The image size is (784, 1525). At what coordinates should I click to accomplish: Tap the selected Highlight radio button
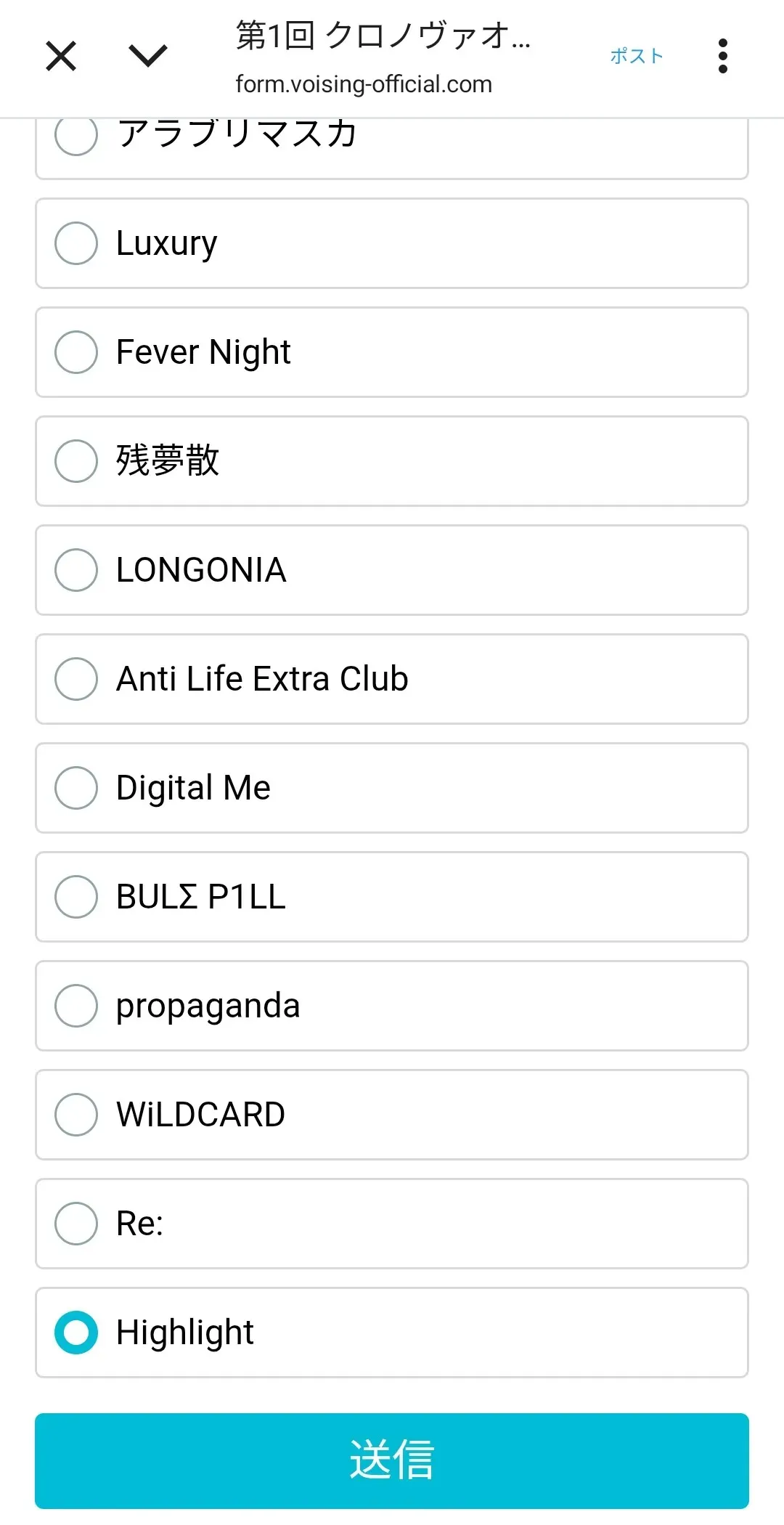76,1333
